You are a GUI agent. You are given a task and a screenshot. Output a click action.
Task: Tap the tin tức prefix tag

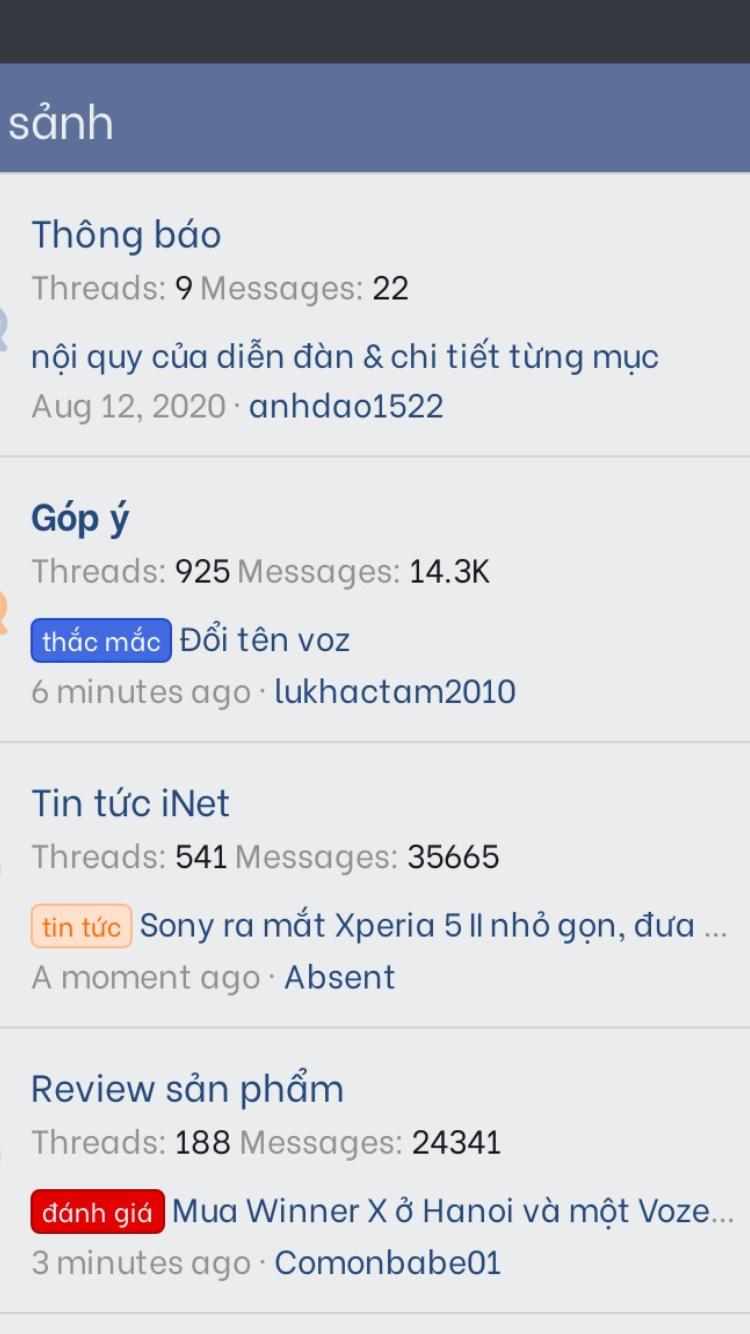(x=82, y=926)
